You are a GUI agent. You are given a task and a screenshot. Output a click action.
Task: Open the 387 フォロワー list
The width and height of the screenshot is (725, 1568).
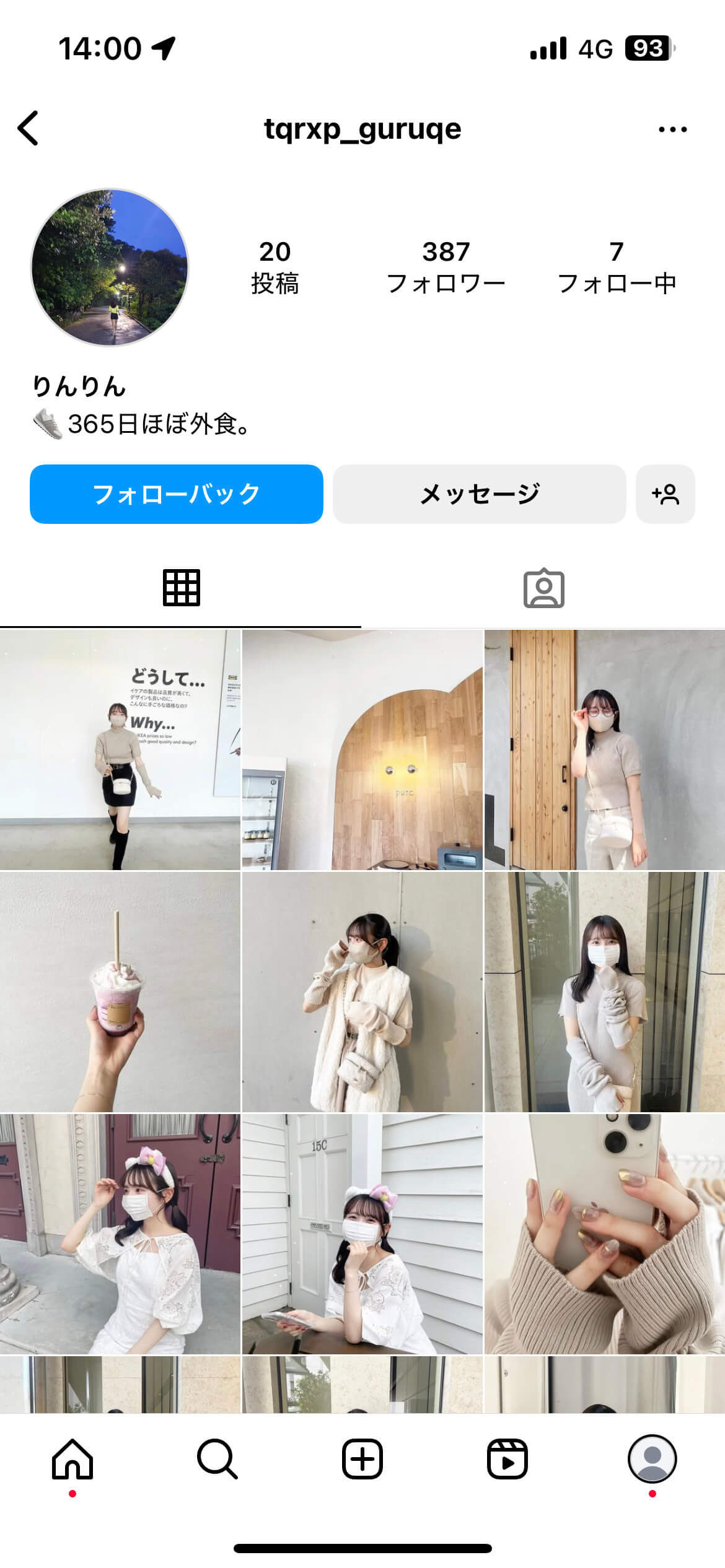click(x=446, y=268)
